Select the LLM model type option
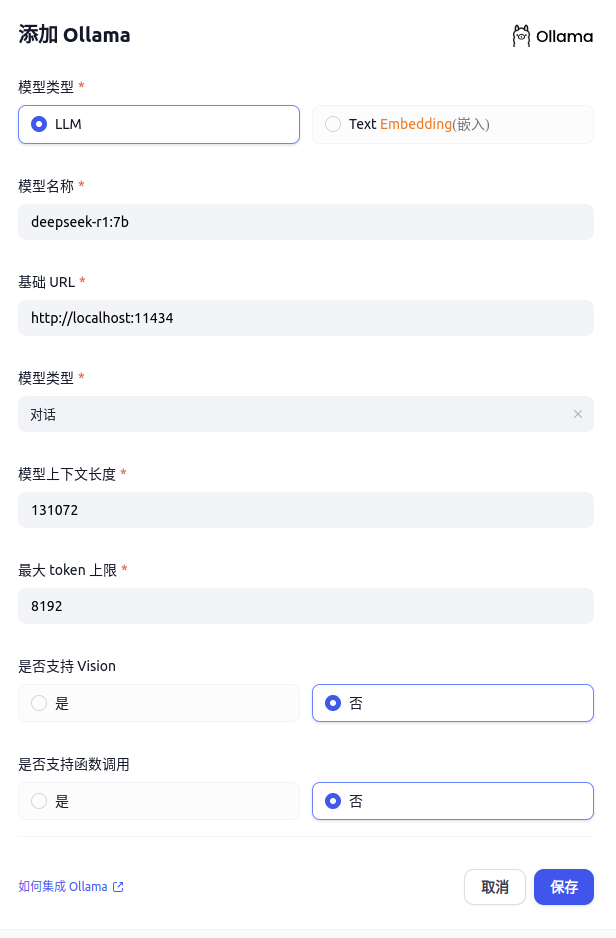The height and width of the screenshot is (938, 616). pyautogui.click(x=158, y=124)
